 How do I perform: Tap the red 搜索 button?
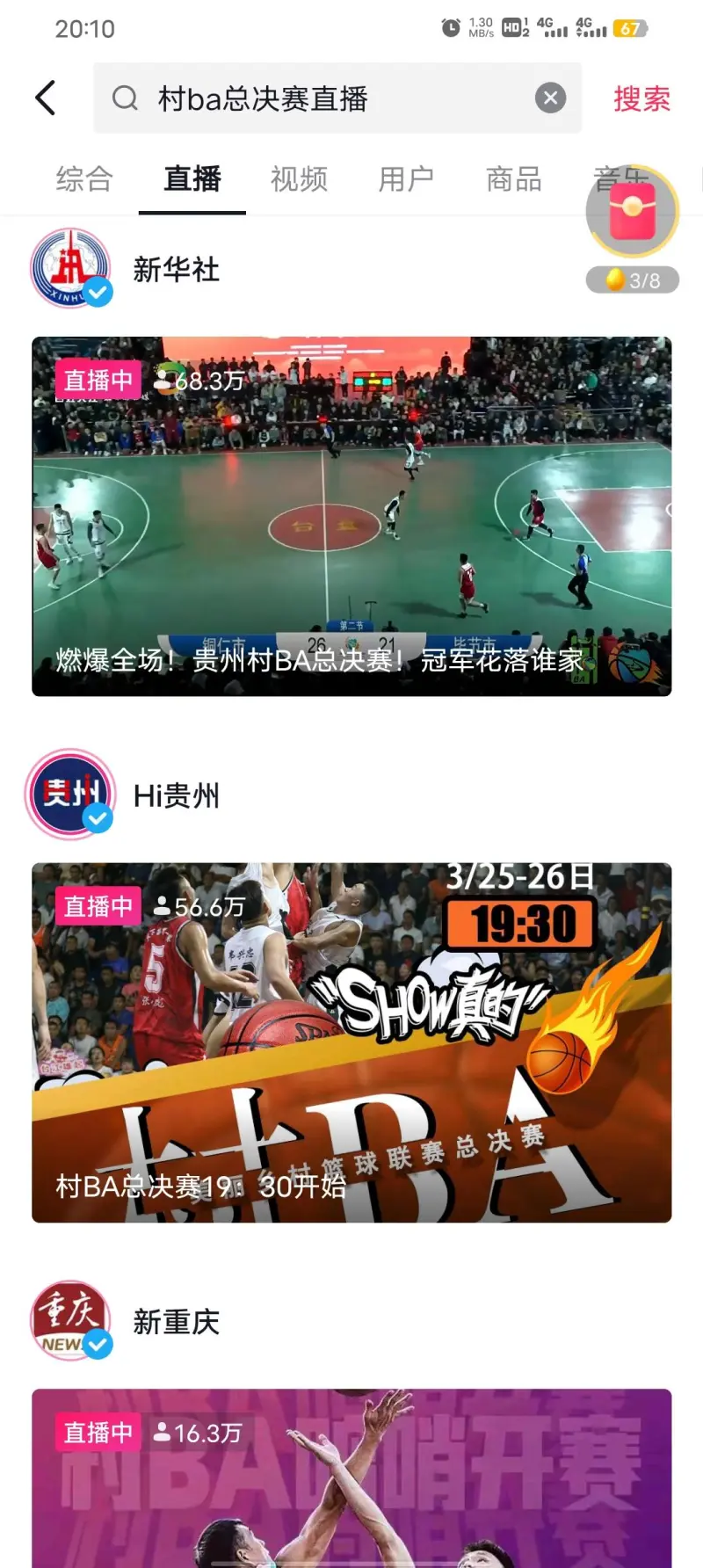pos(641,98)
